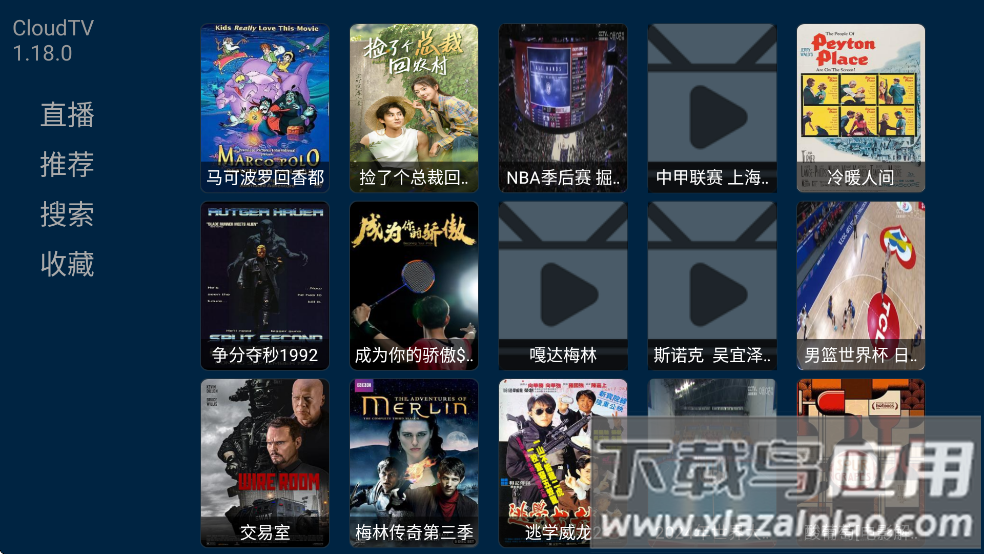Open the 马可波罗回香都 movie tile
This screenshot has width=984, height=554.
click(265, 108)
